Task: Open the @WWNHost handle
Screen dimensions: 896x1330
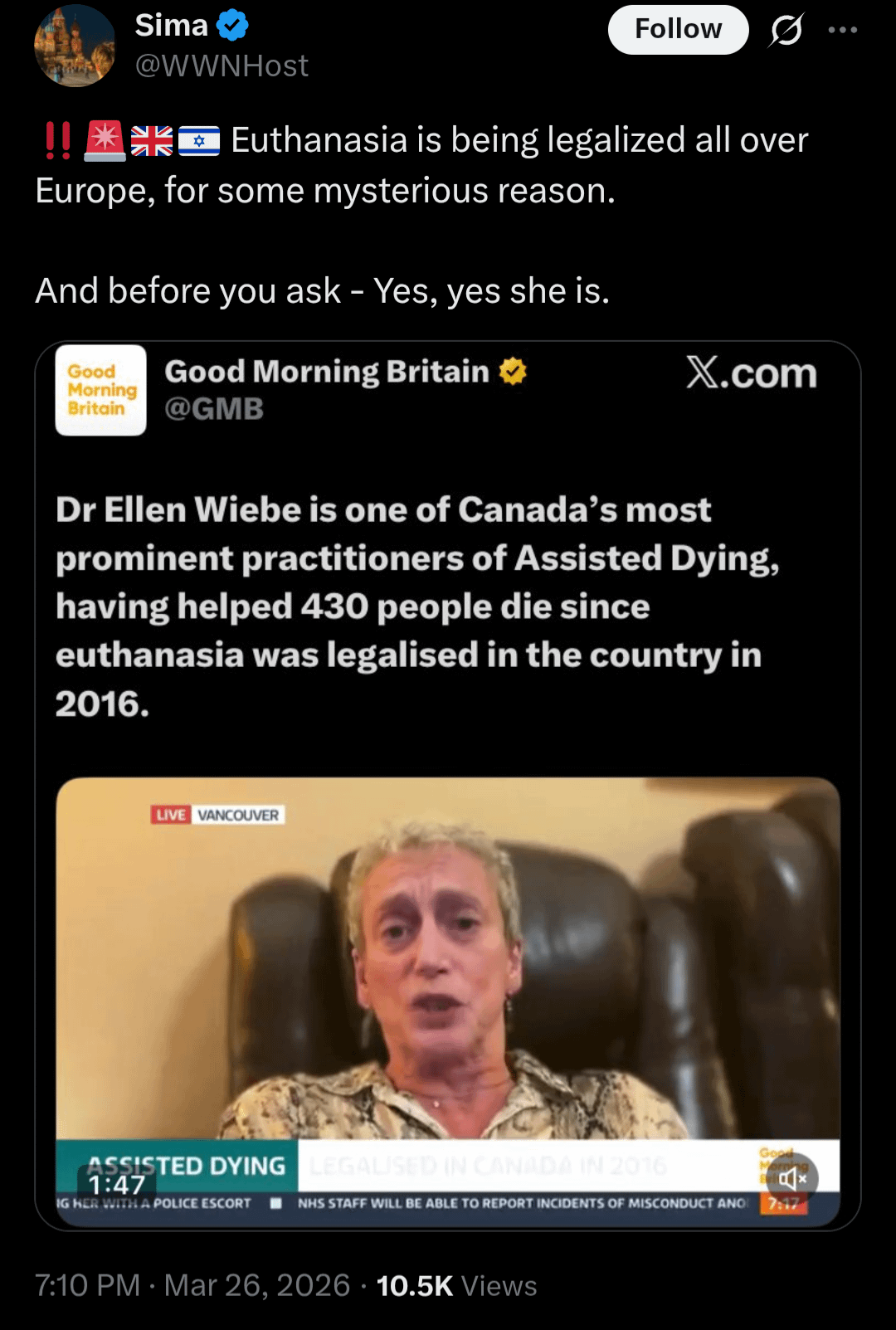Action: click(x=222, y=66)
